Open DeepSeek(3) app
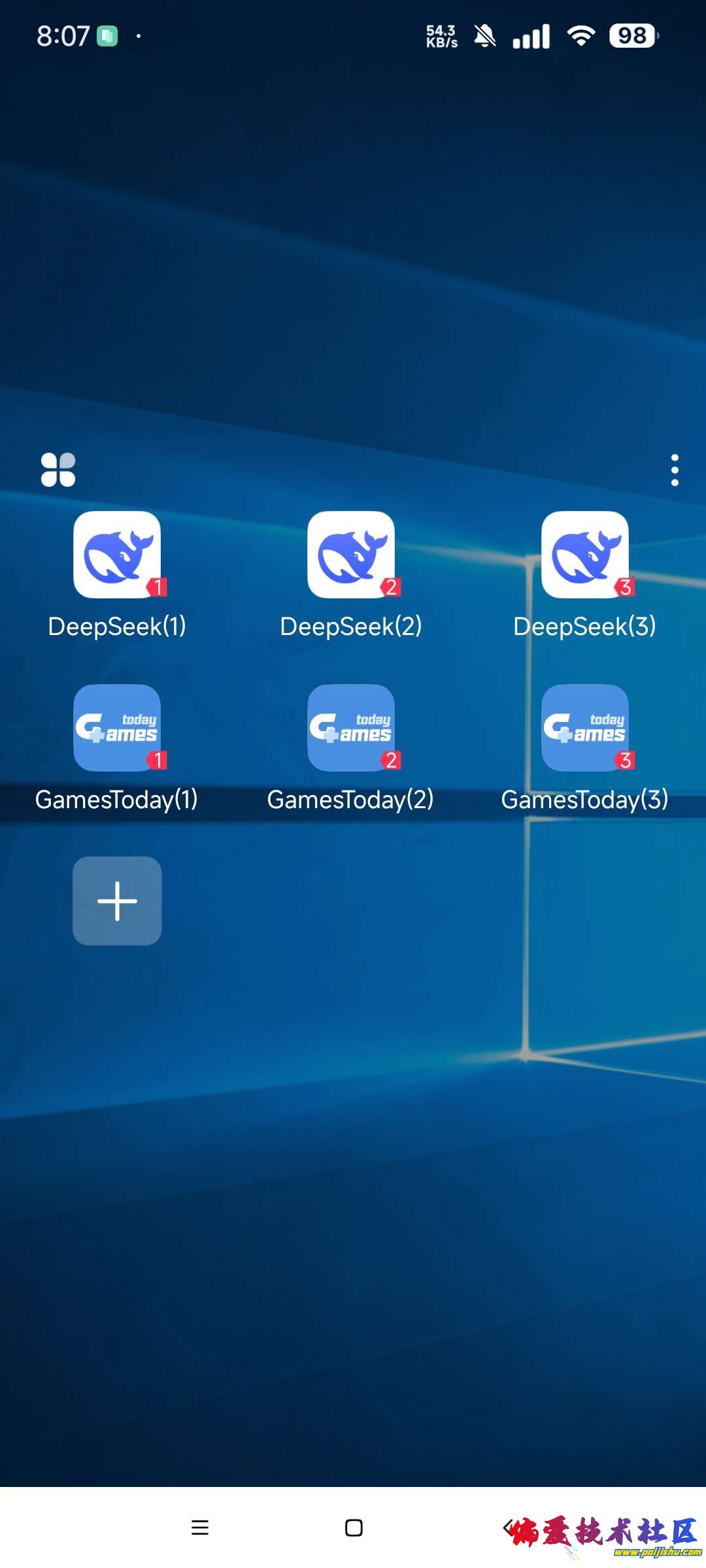This screenshot has width=706, height=1568. point(585,555)
